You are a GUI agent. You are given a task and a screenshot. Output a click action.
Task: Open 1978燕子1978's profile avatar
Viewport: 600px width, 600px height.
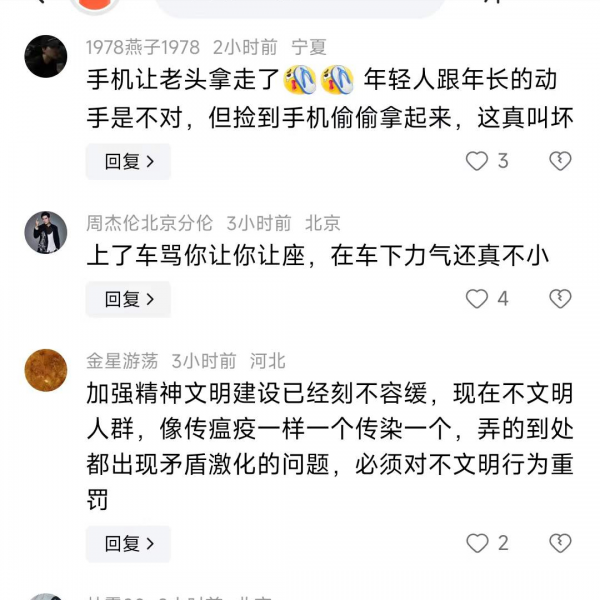(x=46, y=56)
